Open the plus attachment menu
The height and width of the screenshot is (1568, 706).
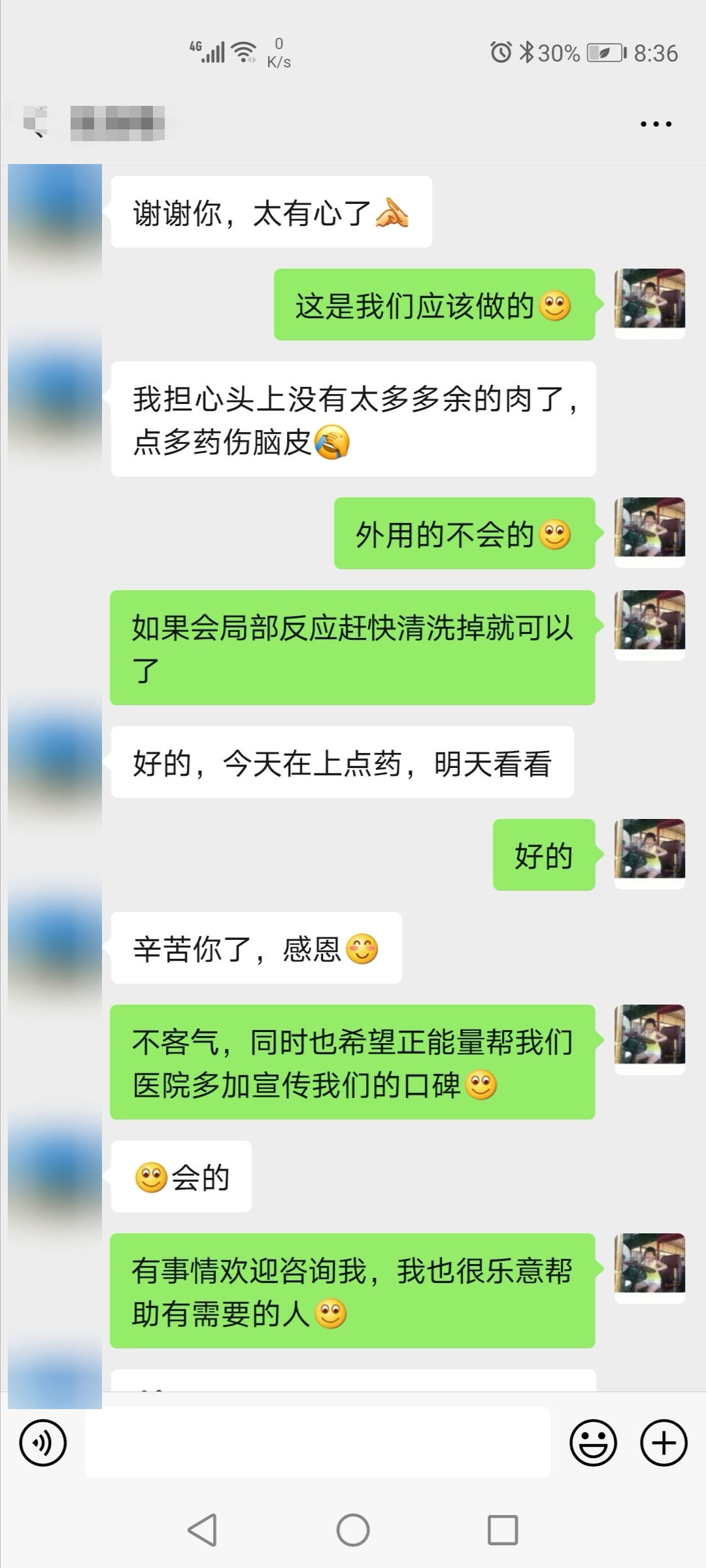664,1443
